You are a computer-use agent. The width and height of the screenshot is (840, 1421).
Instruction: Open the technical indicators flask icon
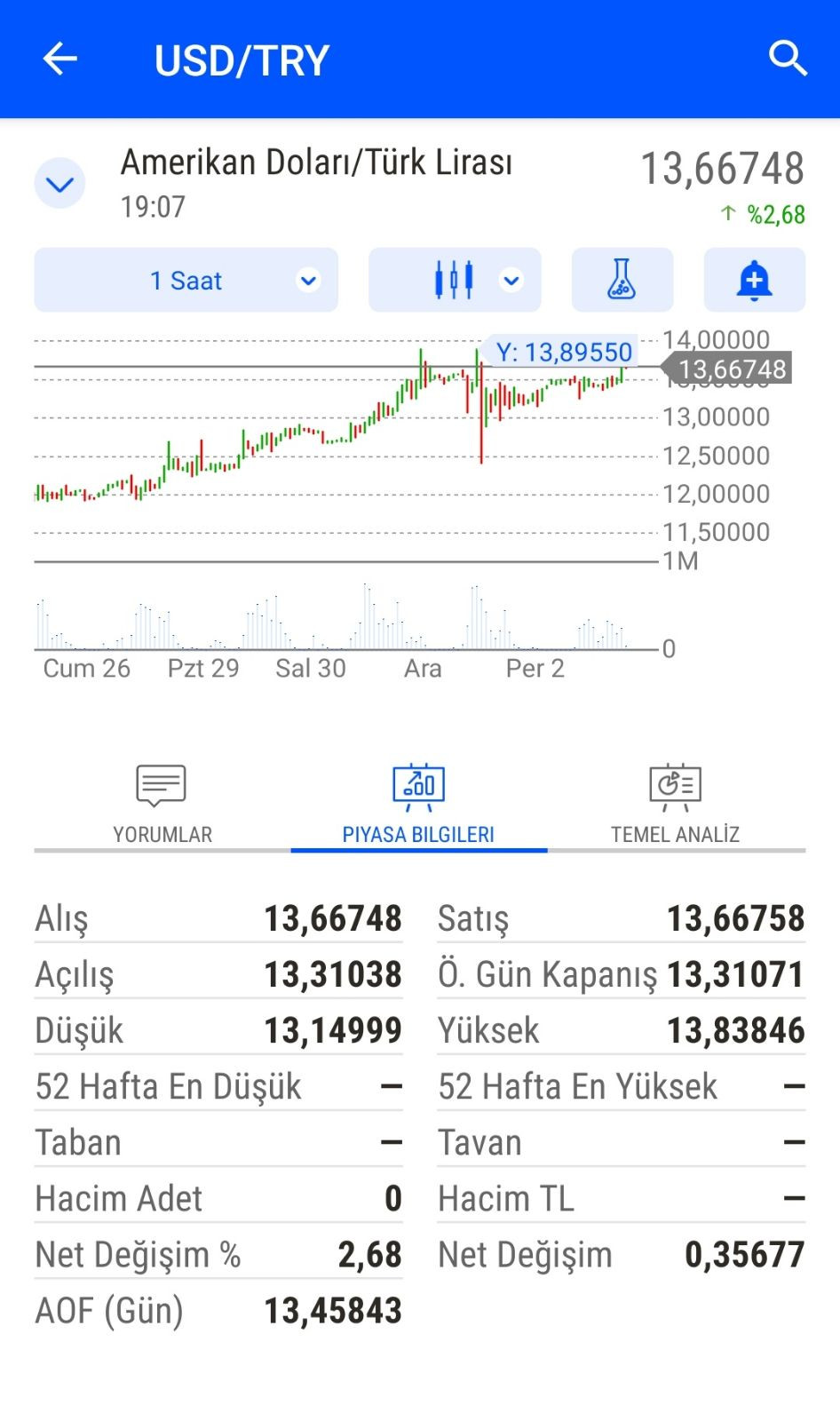click(x=622, y=279)
